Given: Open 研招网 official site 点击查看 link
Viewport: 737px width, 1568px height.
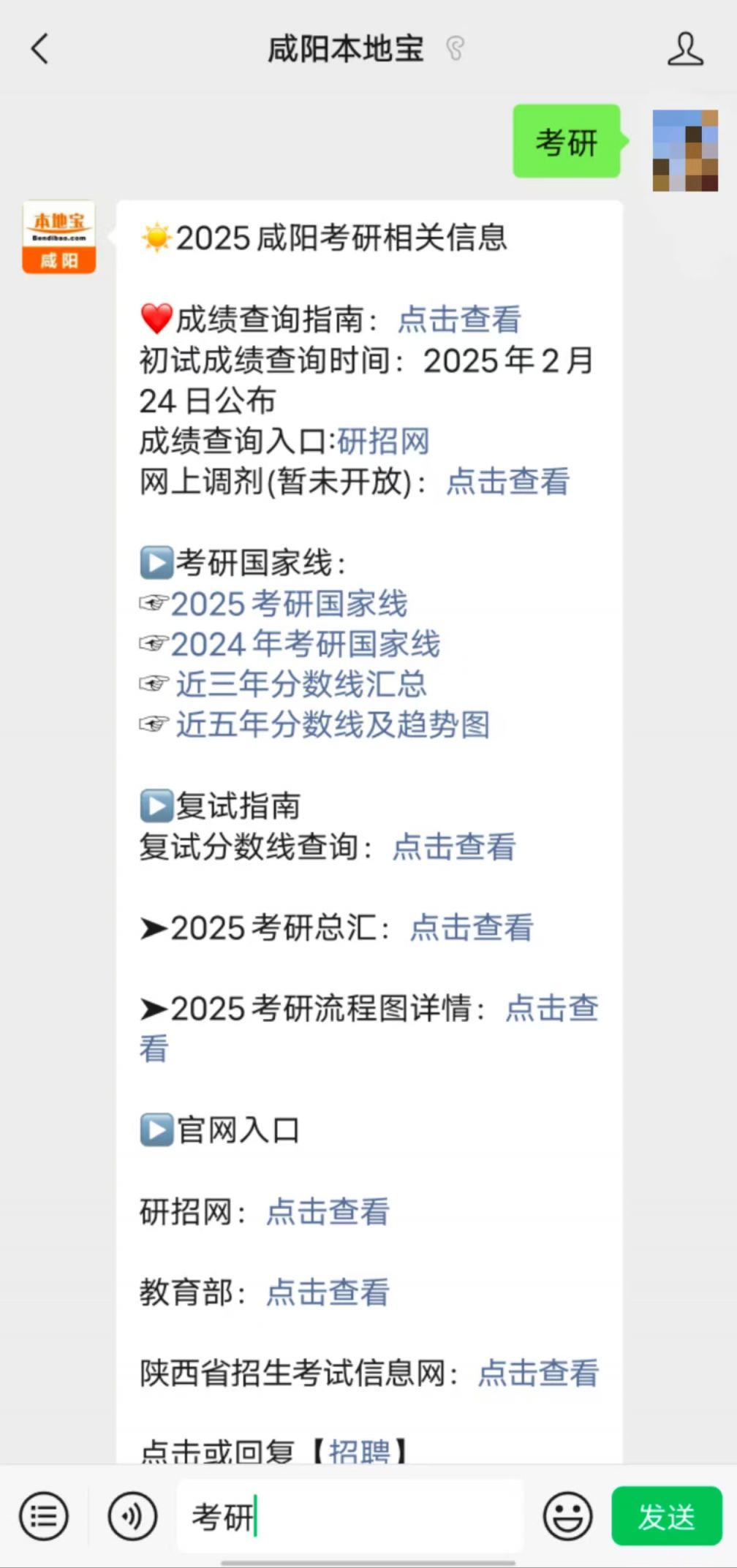Looking at the screenshot, I should [x=328, y=1211].
